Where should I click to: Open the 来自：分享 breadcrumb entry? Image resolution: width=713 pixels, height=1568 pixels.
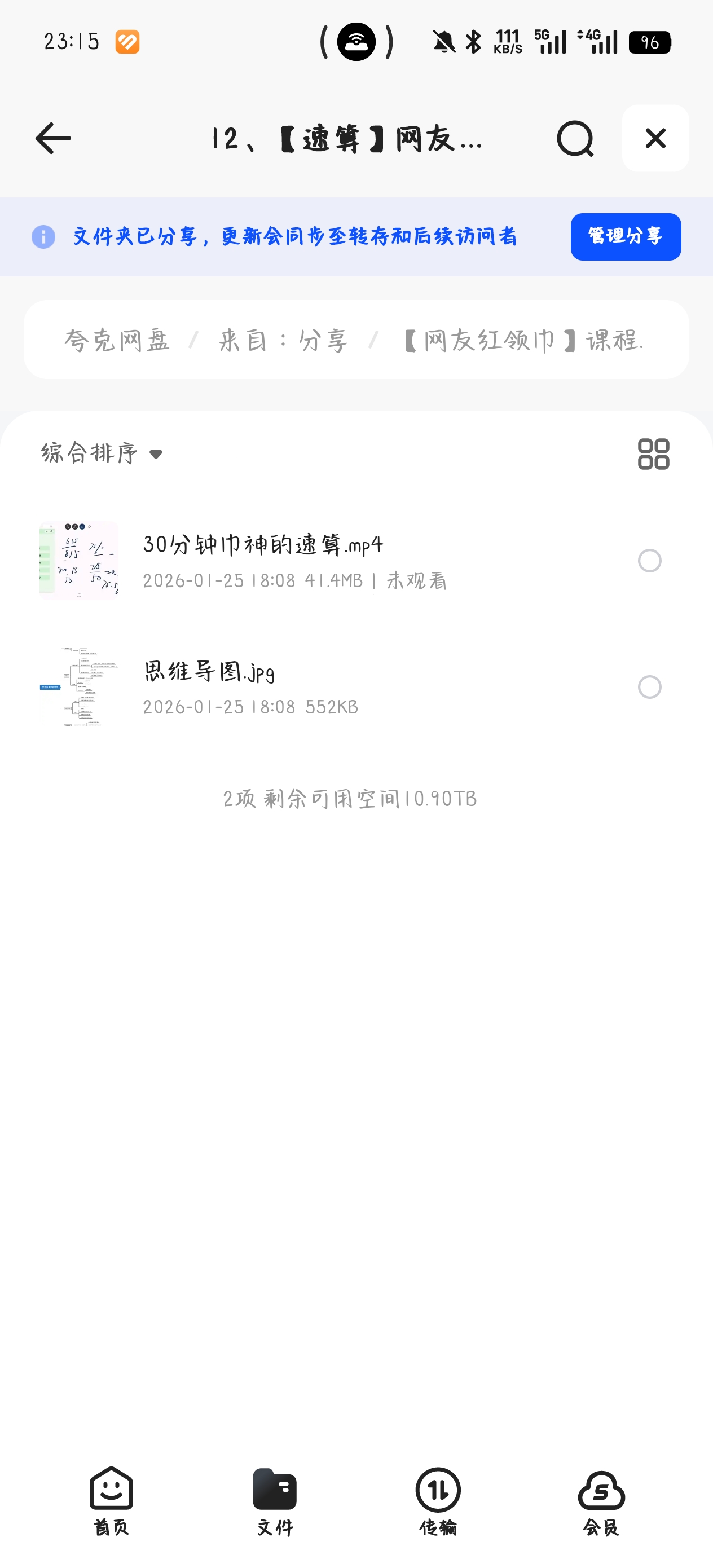point(284,340)
